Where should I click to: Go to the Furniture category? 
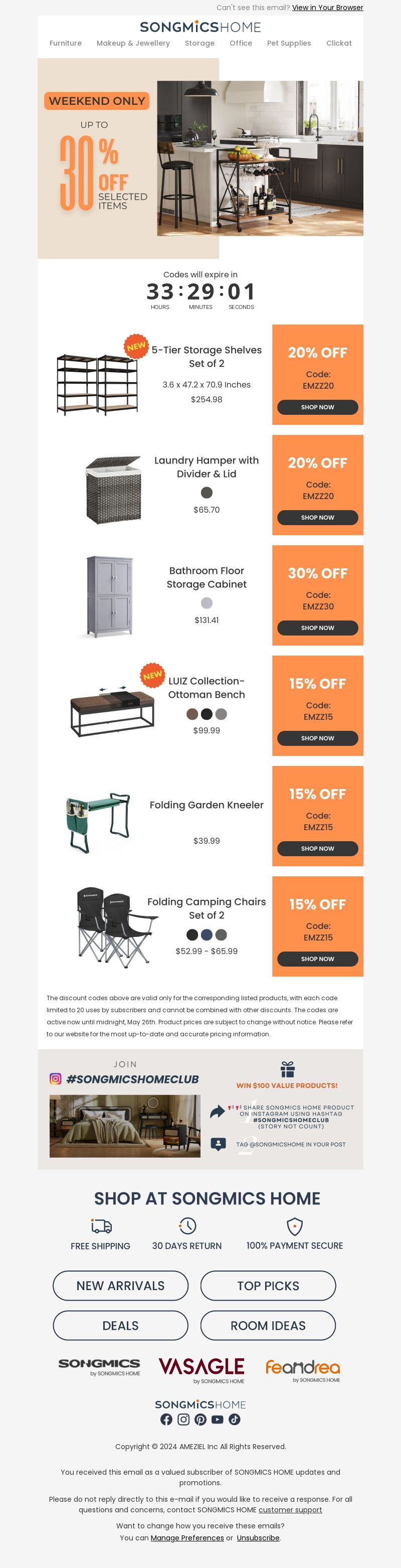point(66,43)
